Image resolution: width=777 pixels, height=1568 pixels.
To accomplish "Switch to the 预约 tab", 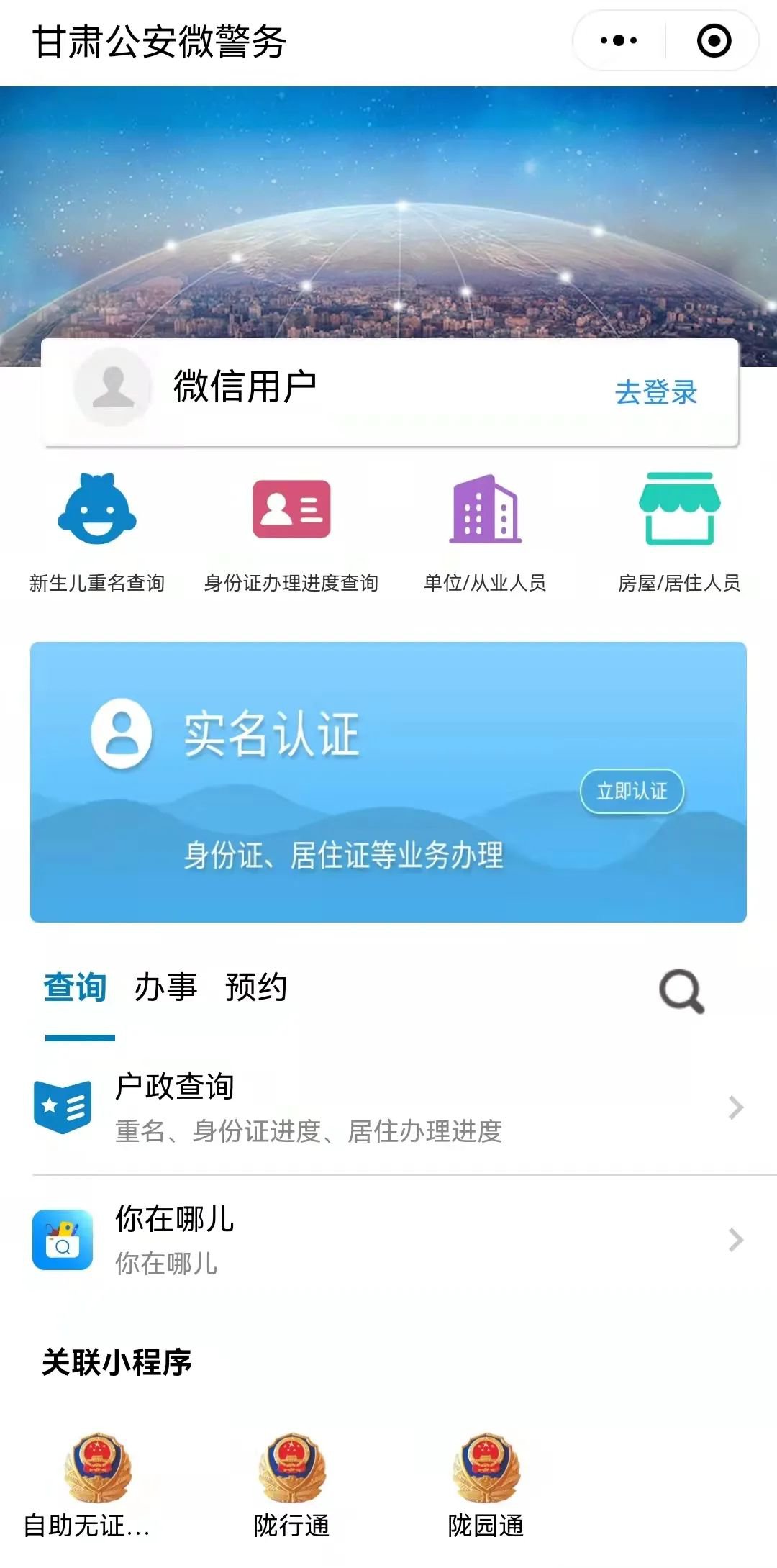I will tap(256, 987).
